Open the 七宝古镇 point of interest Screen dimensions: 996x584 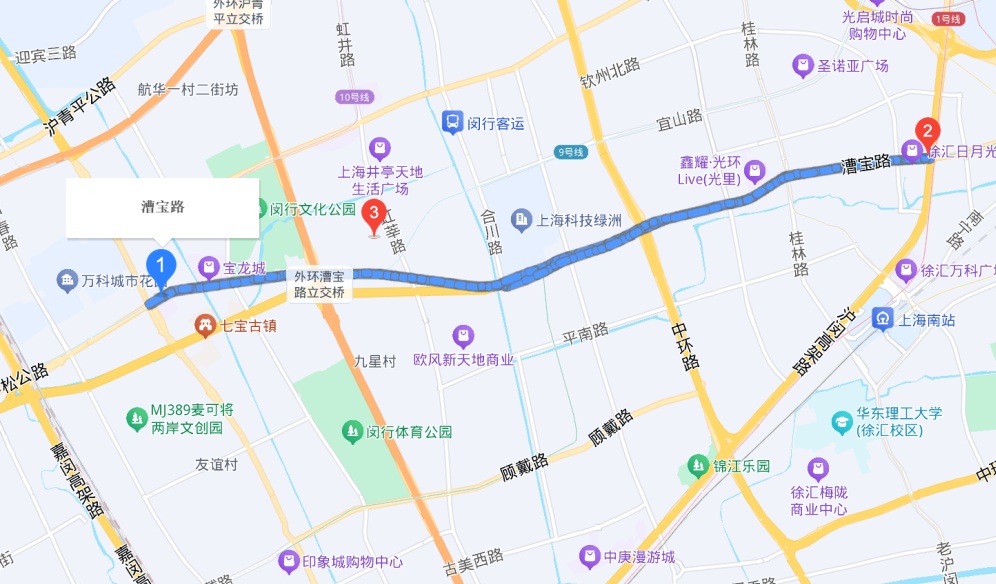205,325
